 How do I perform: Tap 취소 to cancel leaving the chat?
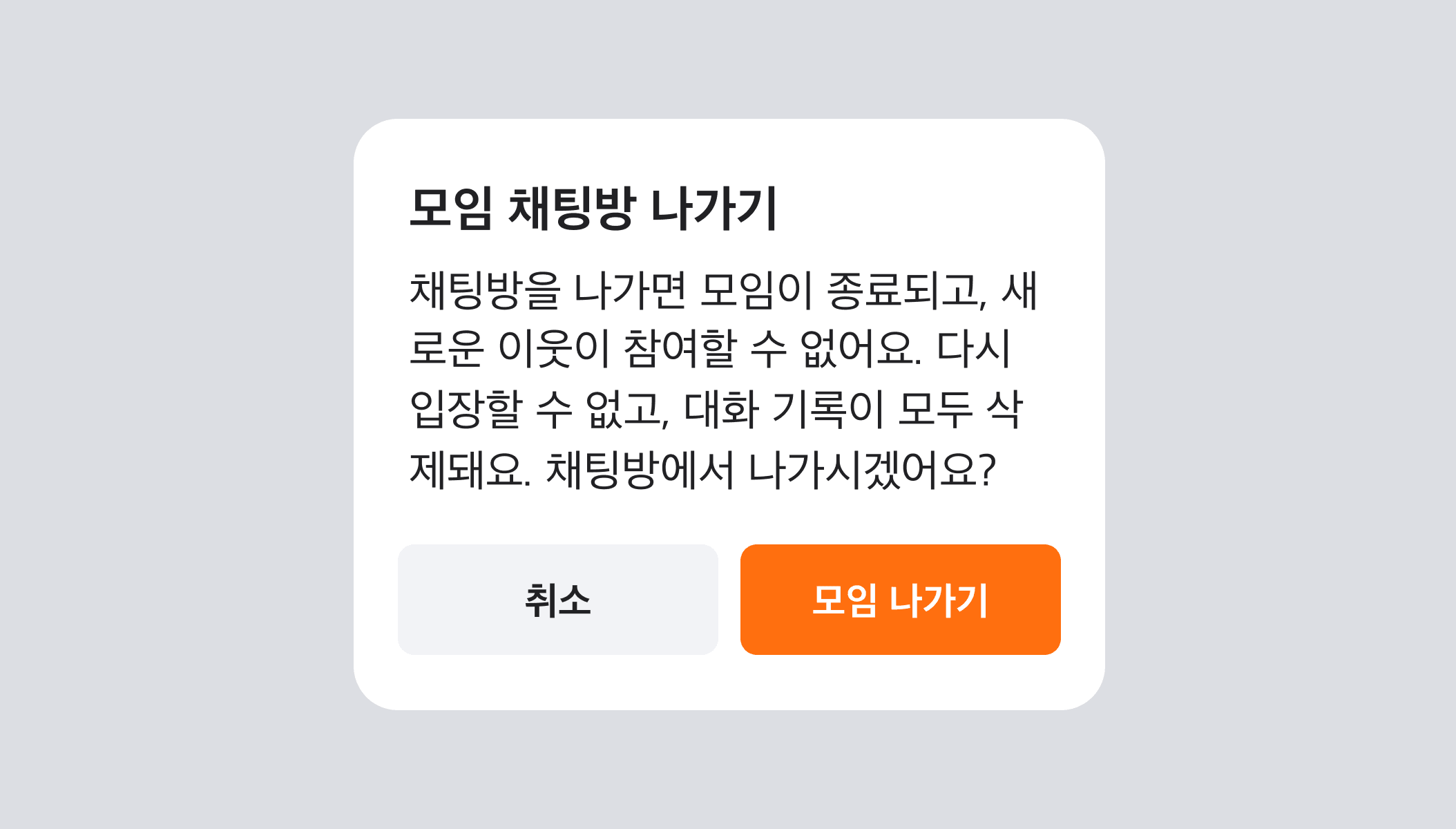(557, 600)
